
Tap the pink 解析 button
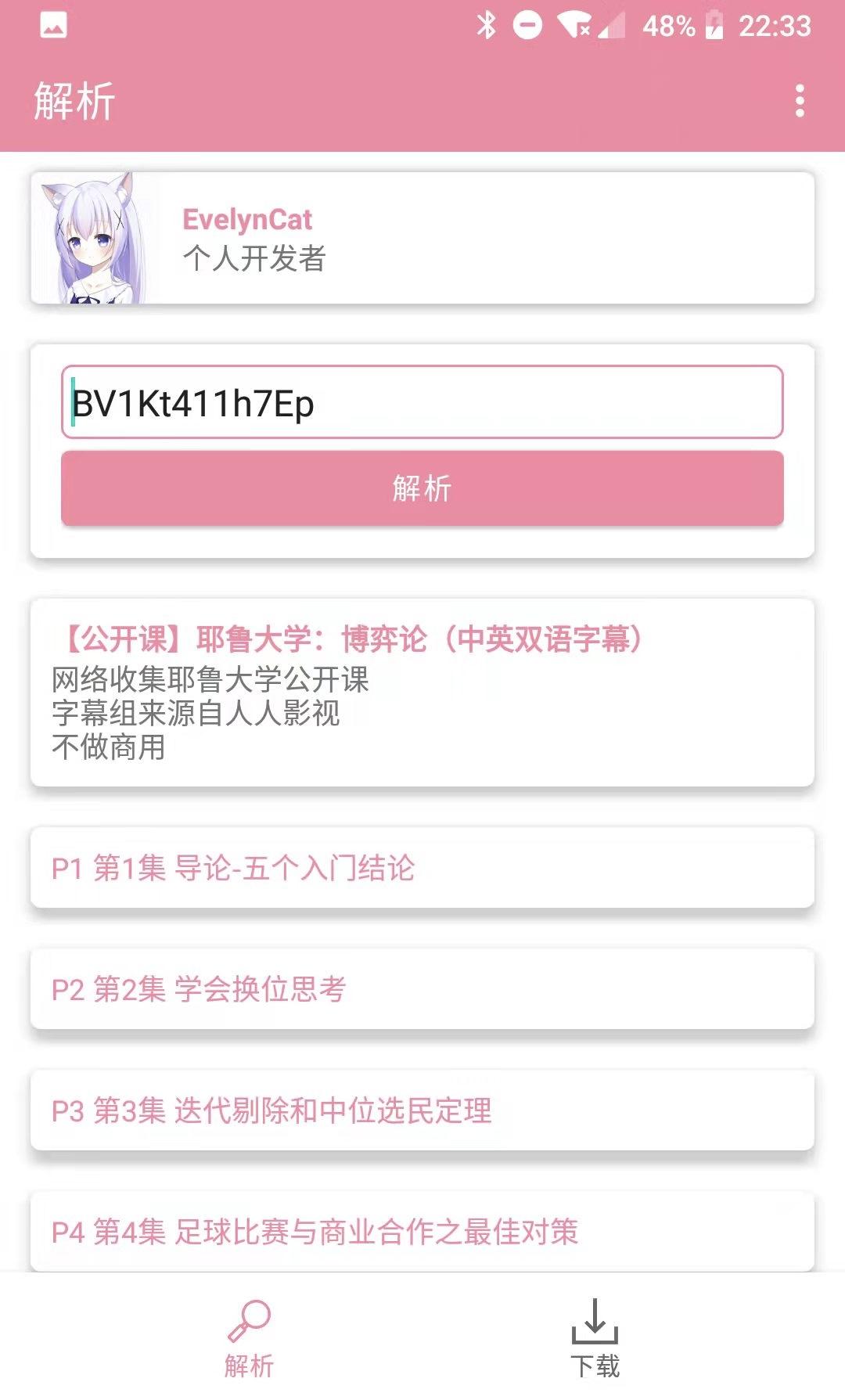pos(422,488)
